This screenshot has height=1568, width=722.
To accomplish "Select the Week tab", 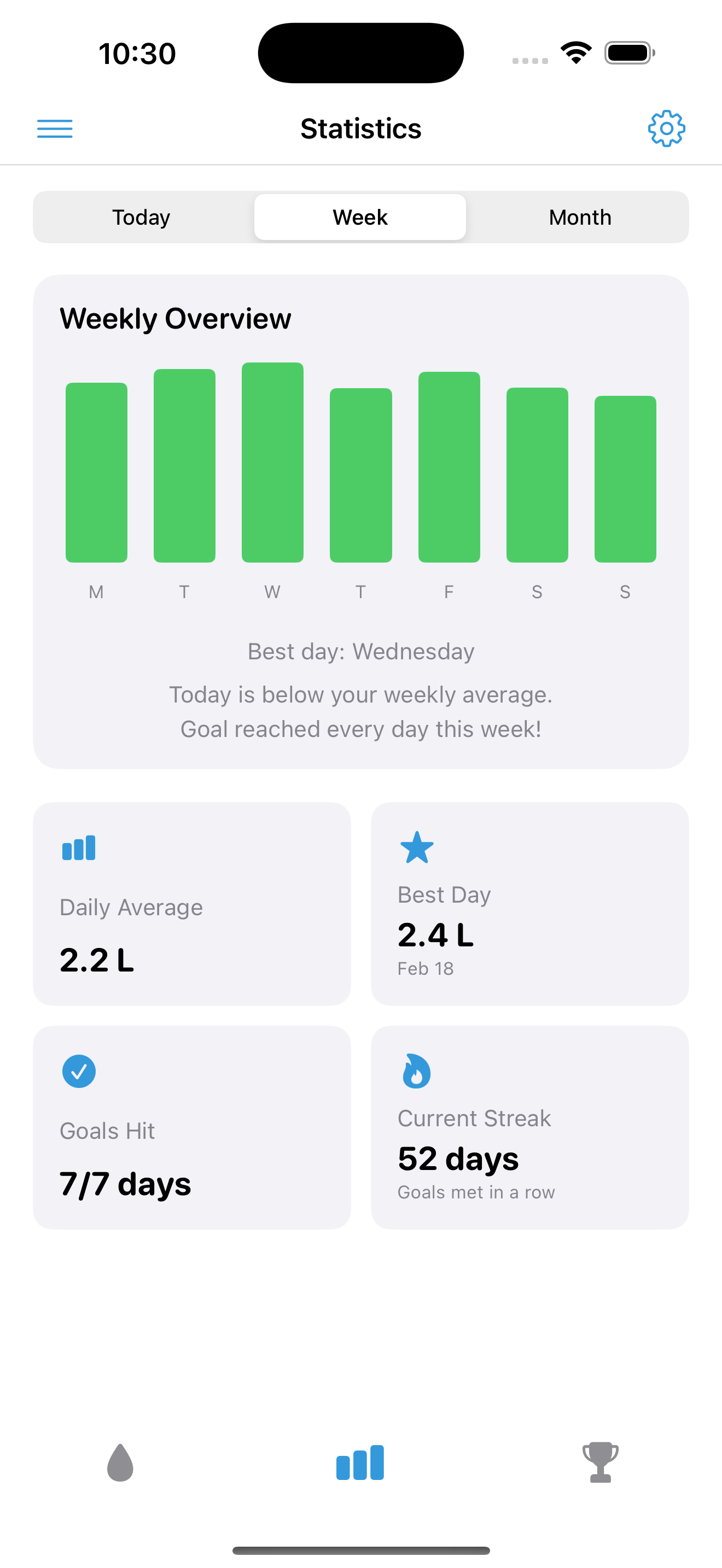I will coord(360,217).
